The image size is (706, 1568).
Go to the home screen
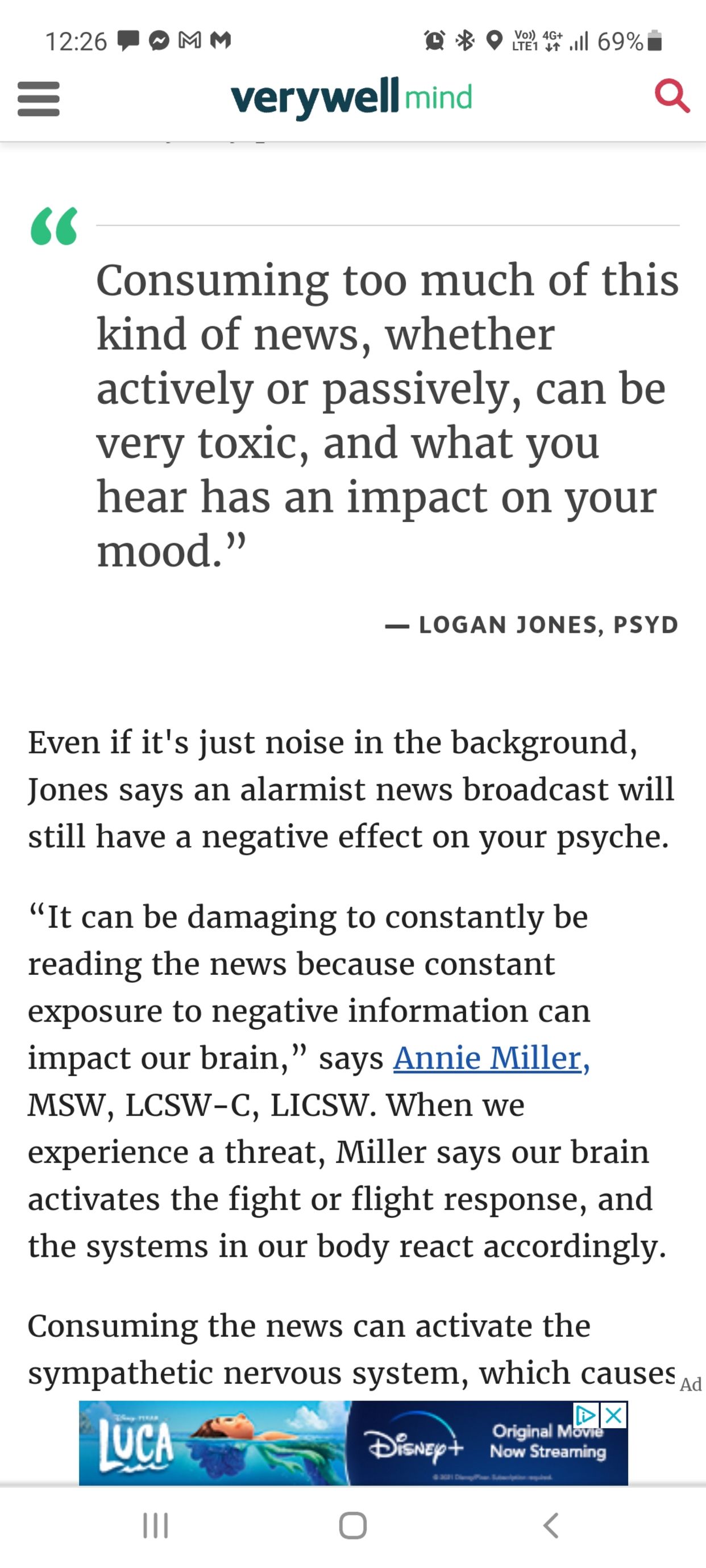click(352, 1525)
